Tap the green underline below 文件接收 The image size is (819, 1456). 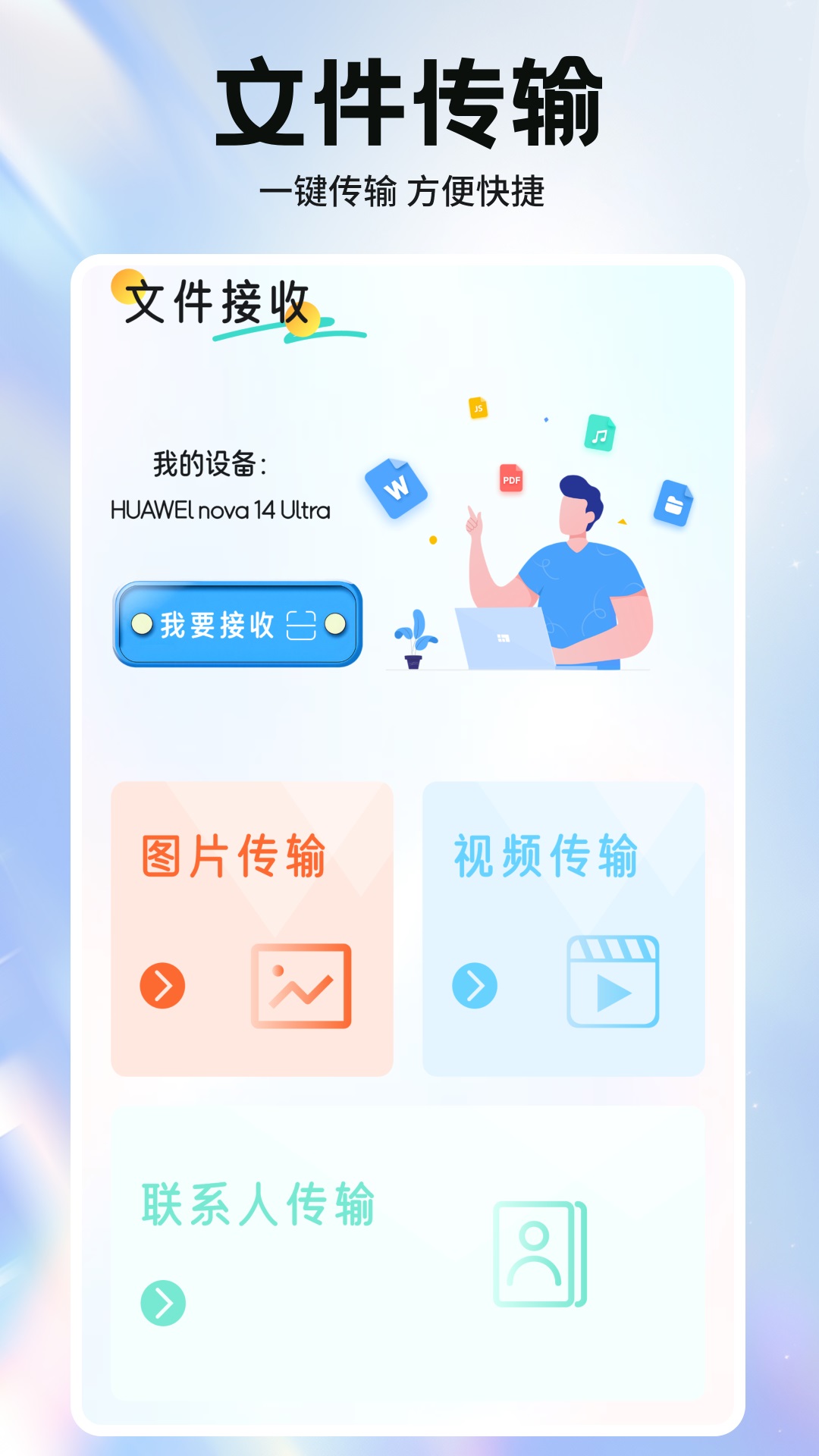[x=290, y=334]
